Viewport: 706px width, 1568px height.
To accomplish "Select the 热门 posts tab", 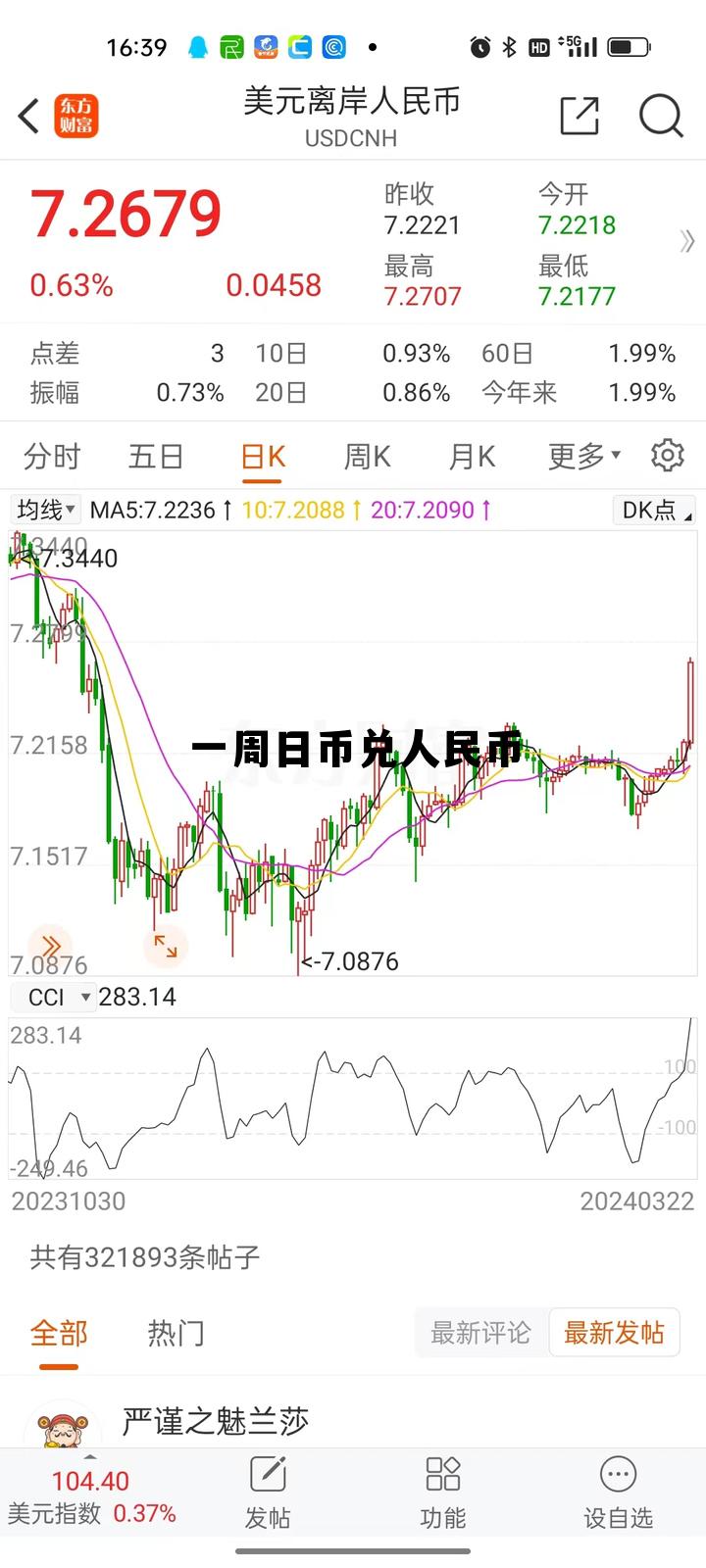I will [175, 1333].
